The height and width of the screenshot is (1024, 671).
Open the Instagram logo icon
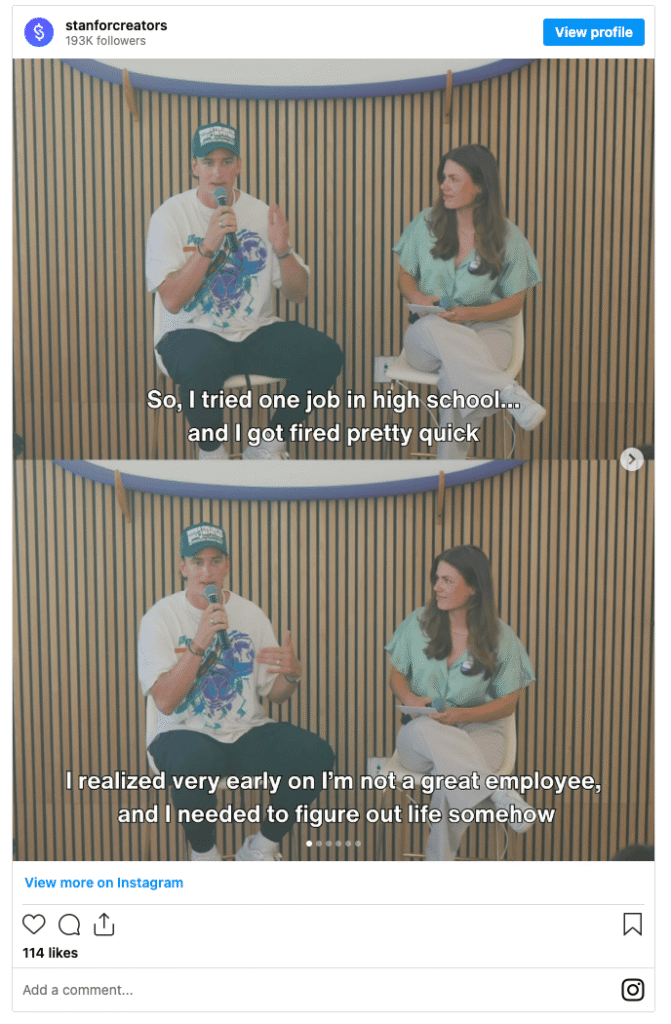coord(632,990)
